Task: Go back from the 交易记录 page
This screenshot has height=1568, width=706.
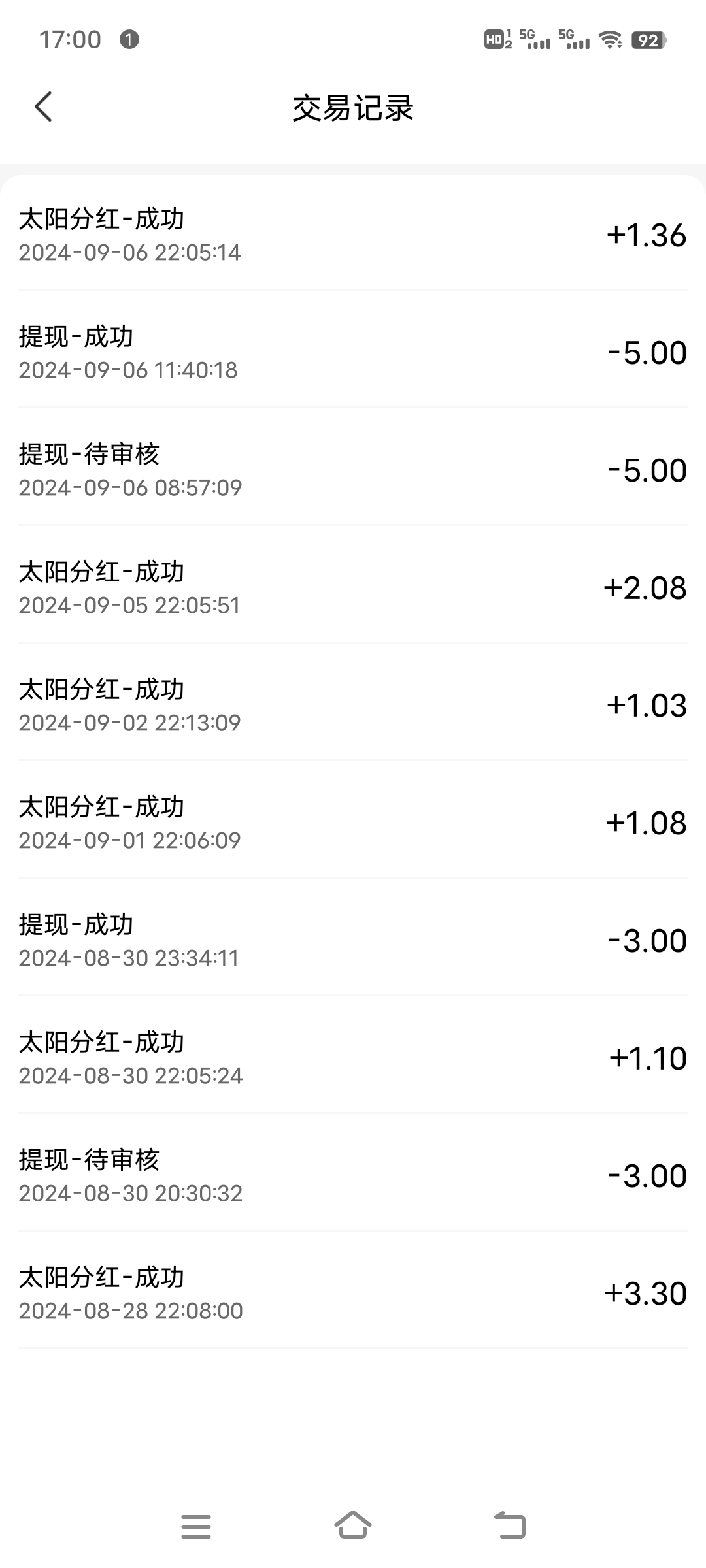Action: (43, 107)
